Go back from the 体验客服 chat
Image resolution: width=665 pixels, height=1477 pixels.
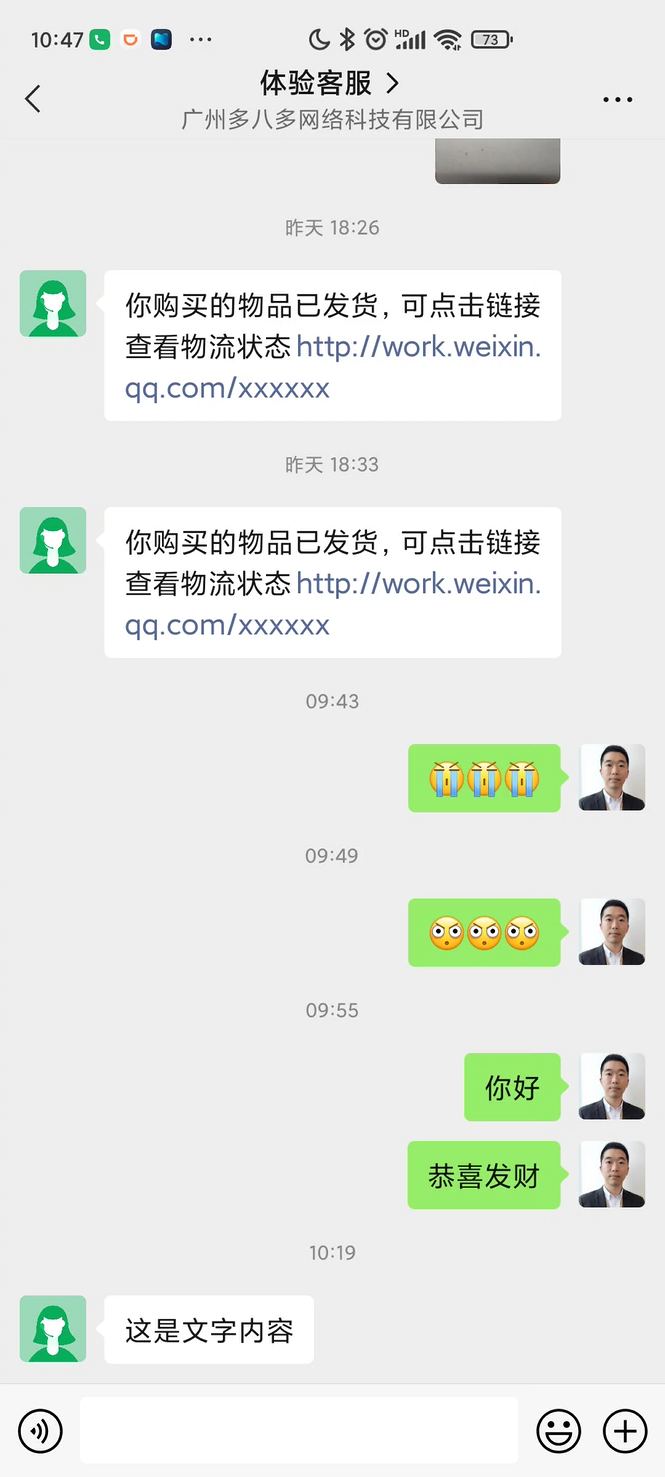(33, 99)
